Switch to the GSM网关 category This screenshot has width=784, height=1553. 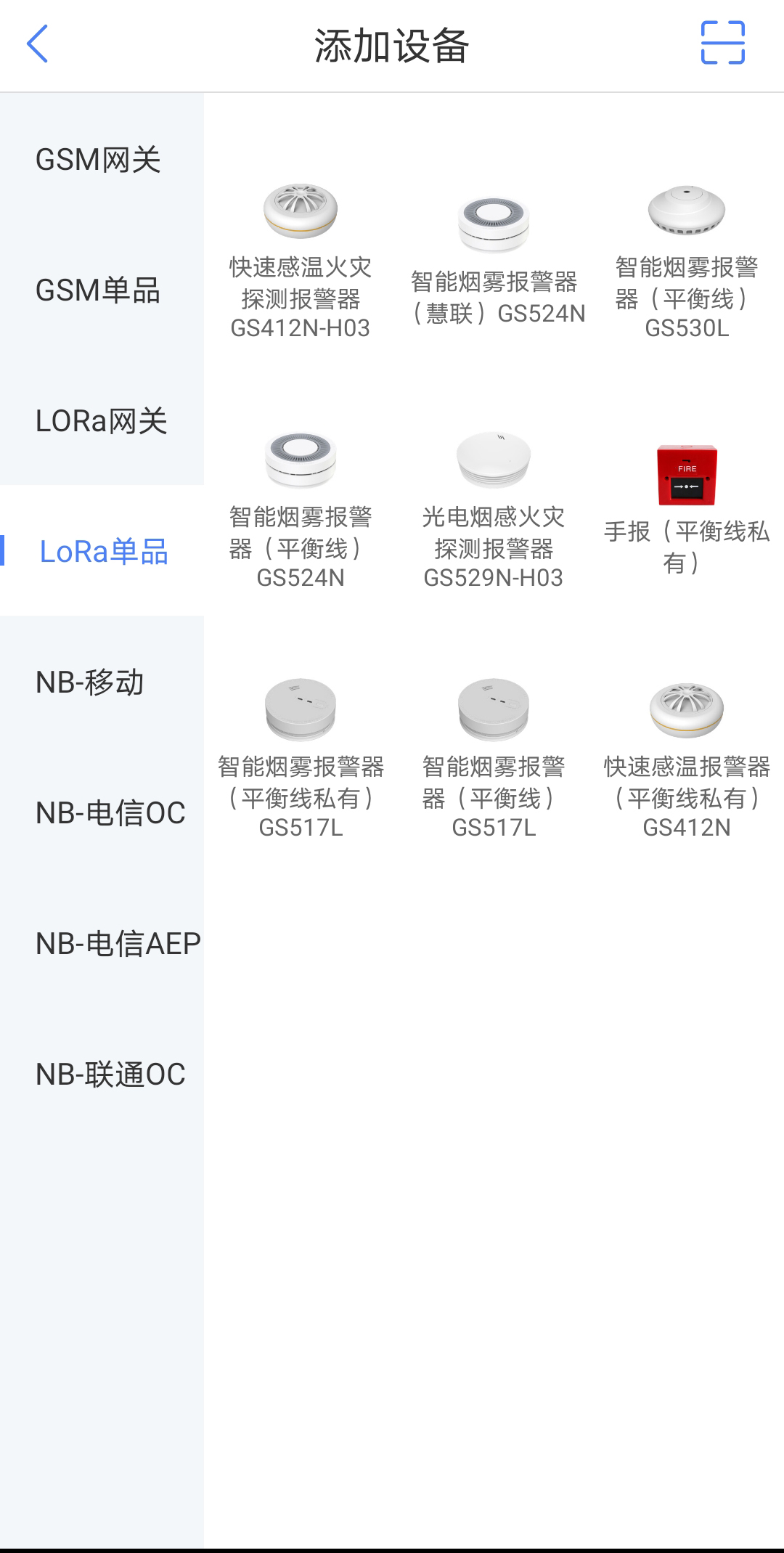98,158
